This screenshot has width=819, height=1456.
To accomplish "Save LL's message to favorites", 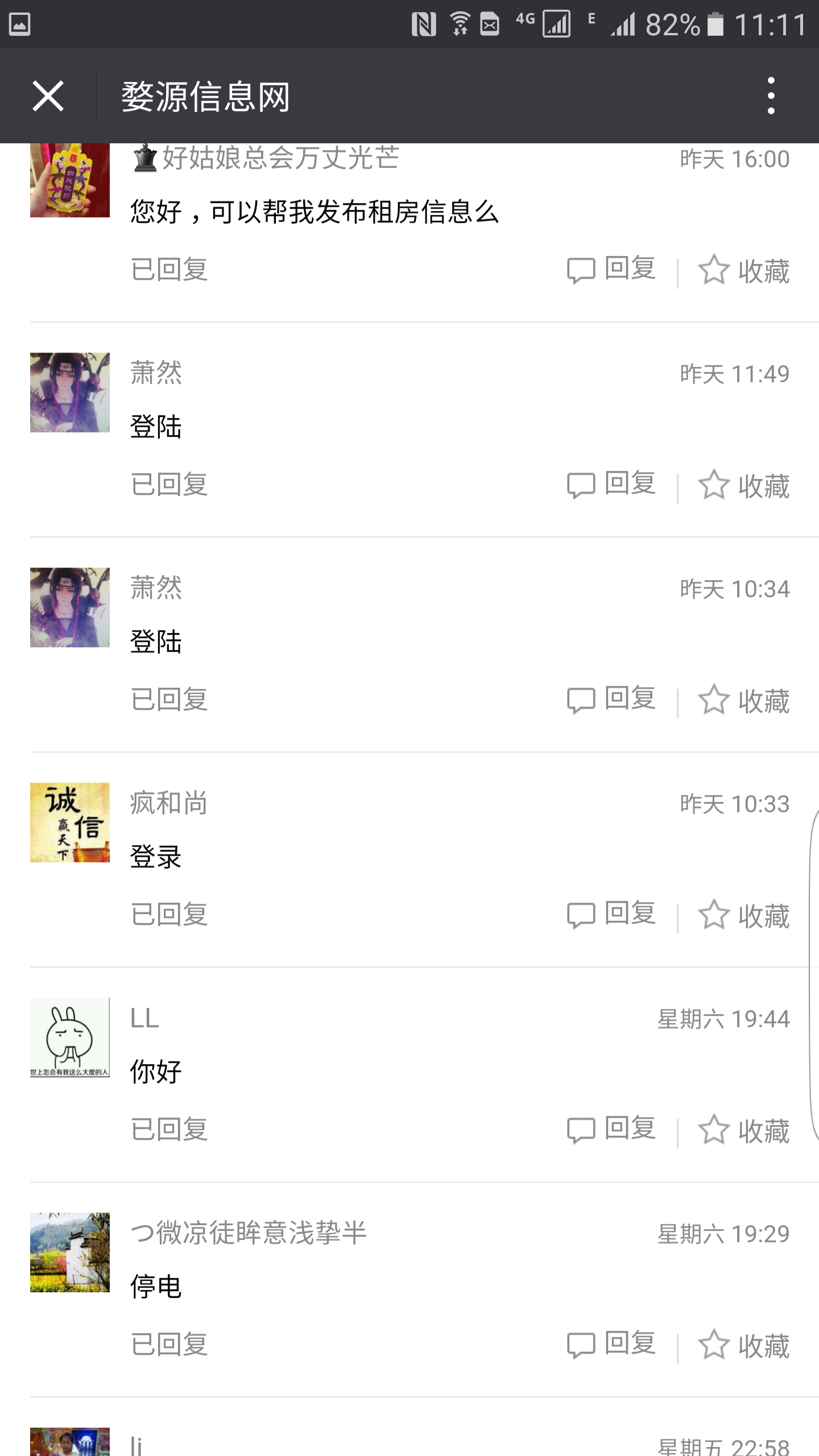I will pyautogui.click(x=744, y=1131).
